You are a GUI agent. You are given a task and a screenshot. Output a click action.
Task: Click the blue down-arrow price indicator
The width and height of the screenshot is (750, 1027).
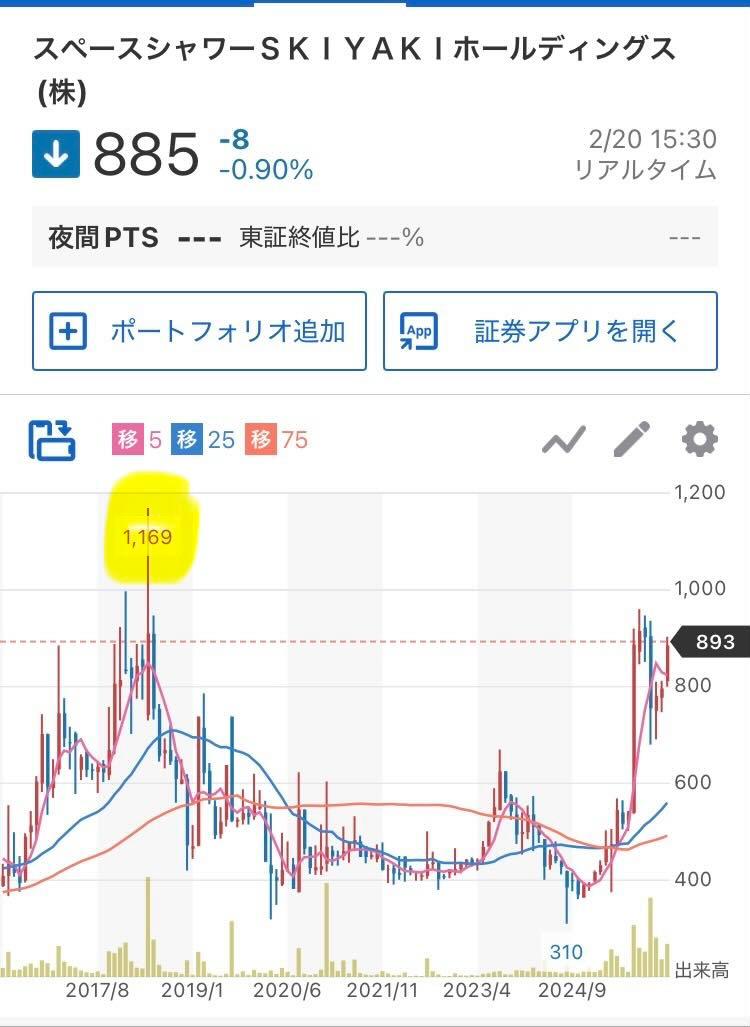[55, 152]
